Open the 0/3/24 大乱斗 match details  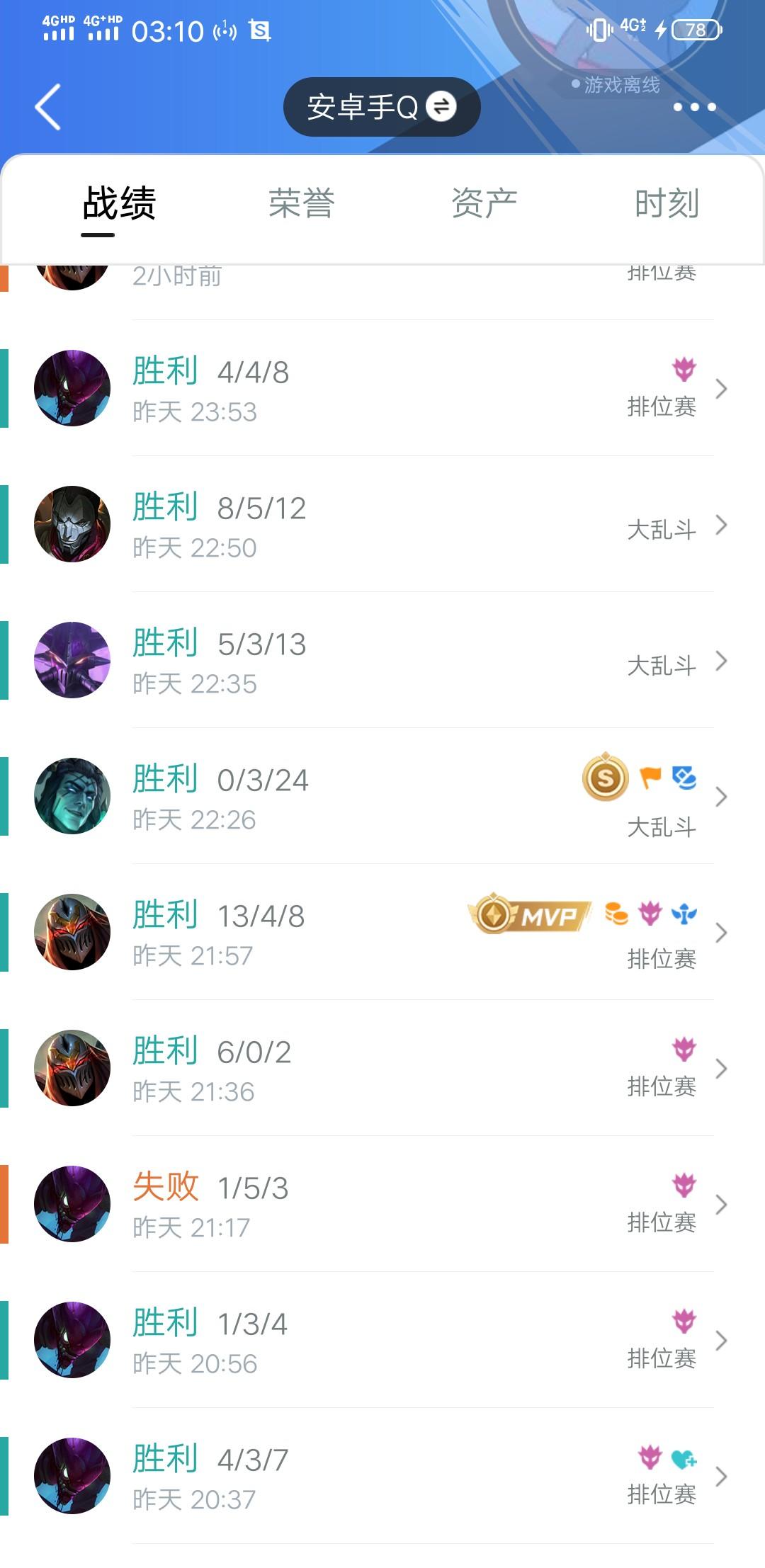(382, 797)
